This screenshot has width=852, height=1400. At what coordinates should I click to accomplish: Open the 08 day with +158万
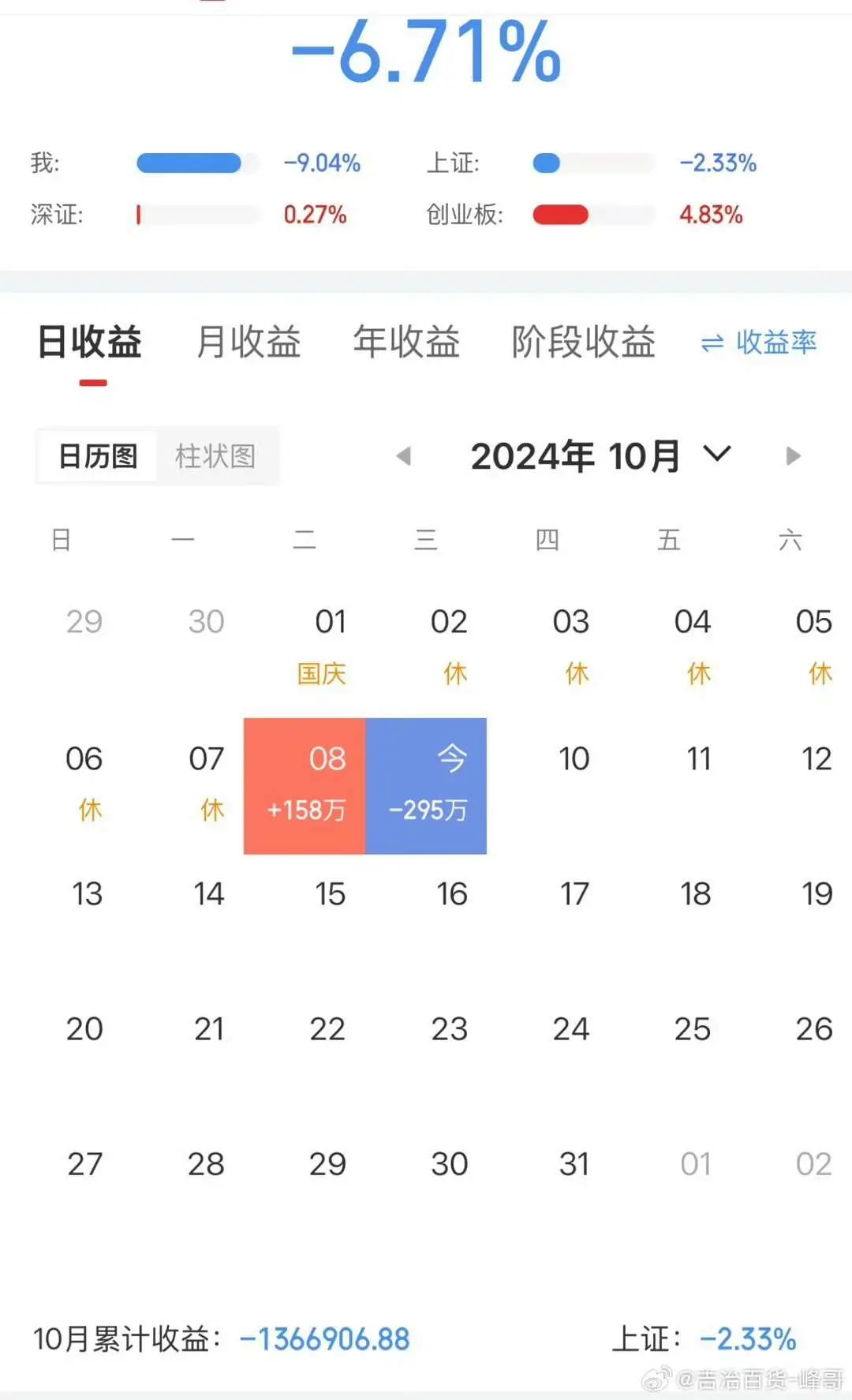305,785
